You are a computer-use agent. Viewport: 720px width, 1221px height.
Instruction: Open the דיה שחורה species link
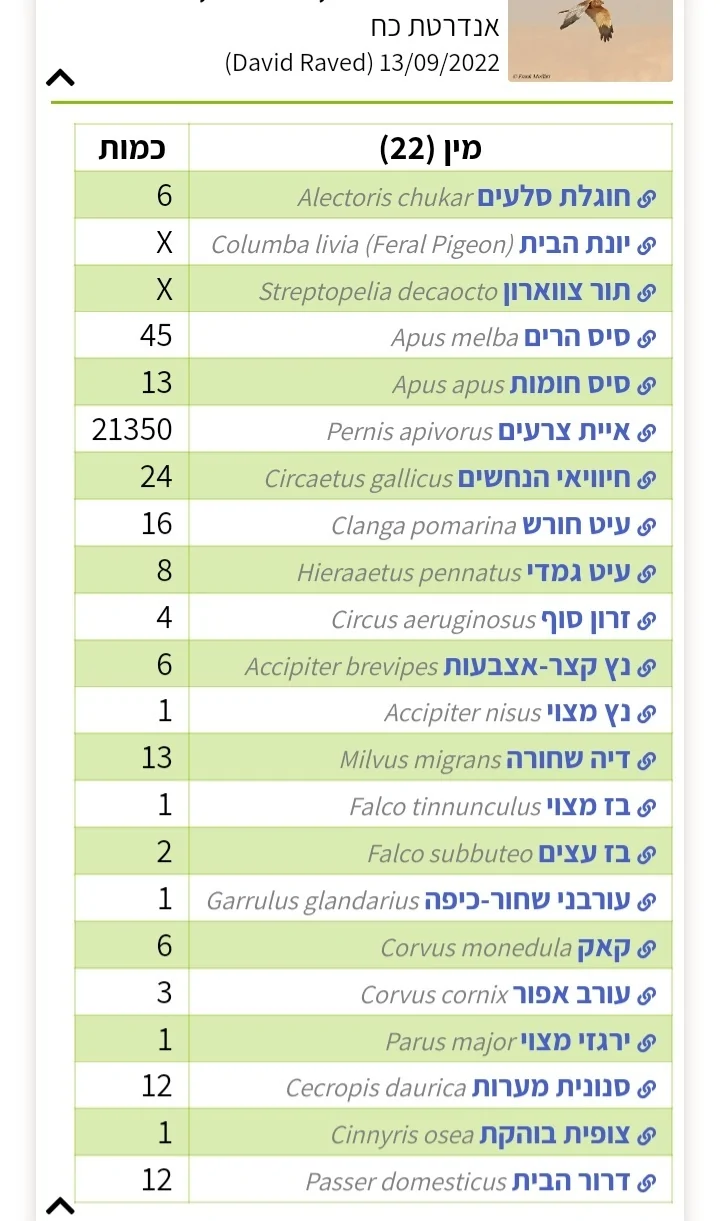pyautogui.click(x=567, y=760)
